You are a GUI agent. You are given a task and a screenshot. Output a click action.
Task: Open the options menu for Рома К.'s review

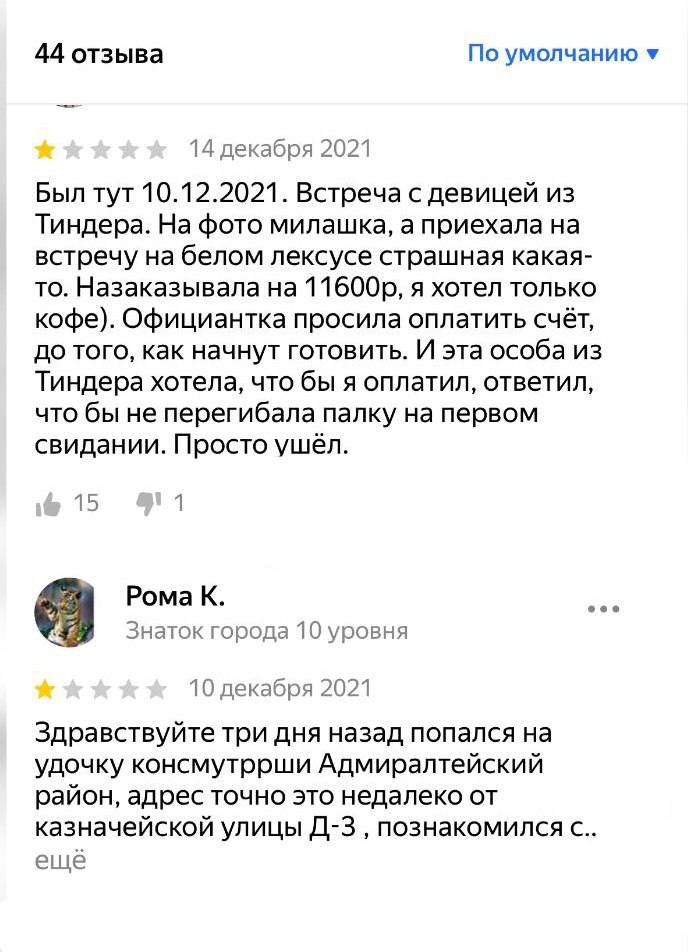tap(603, 609)
